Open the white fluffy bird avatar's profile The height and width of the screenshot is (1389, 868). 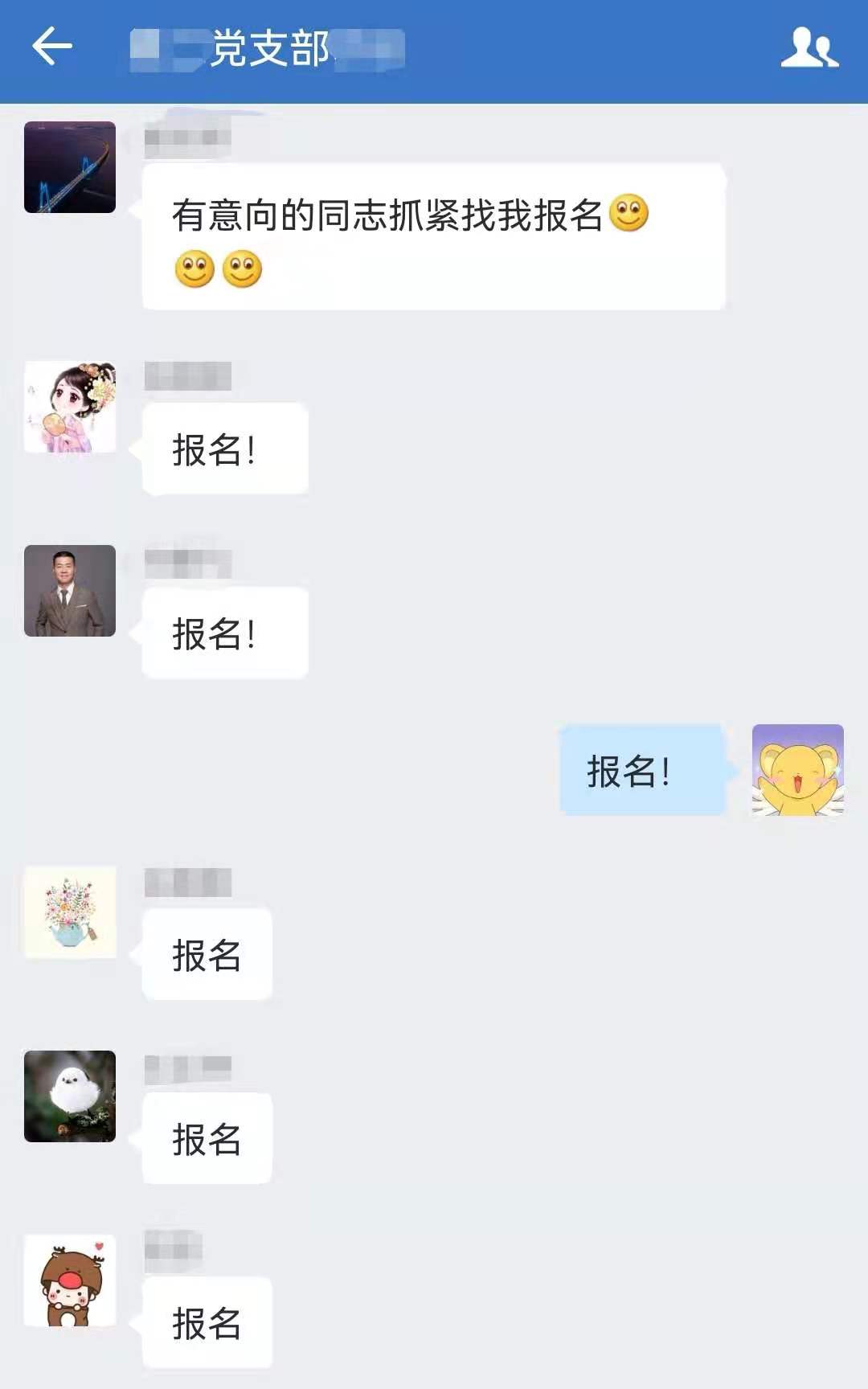[70, 1096]
